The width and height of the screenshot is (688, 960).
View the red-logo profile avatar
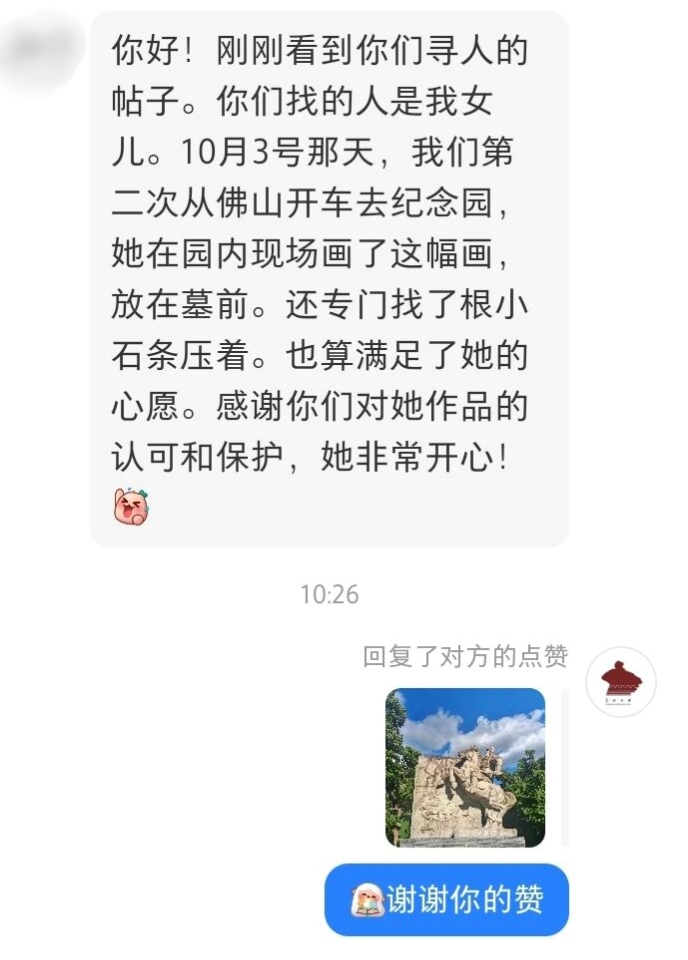click(x=621, y=682)
